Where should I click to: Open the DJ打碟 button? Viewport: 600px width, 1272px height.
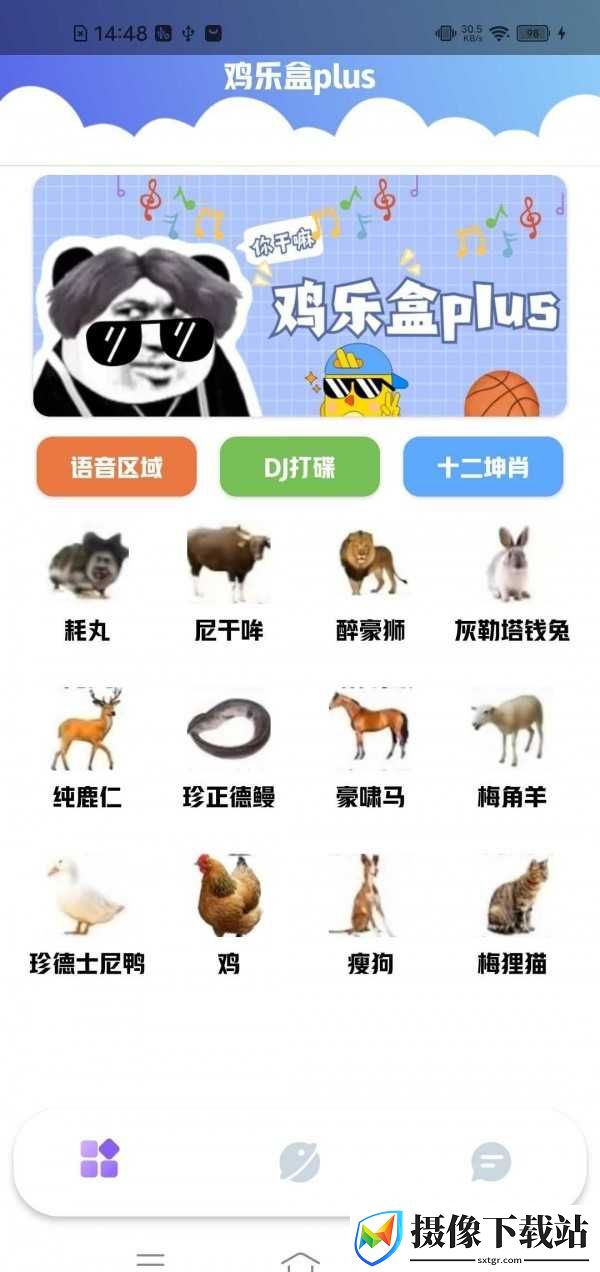click(300, 467)
